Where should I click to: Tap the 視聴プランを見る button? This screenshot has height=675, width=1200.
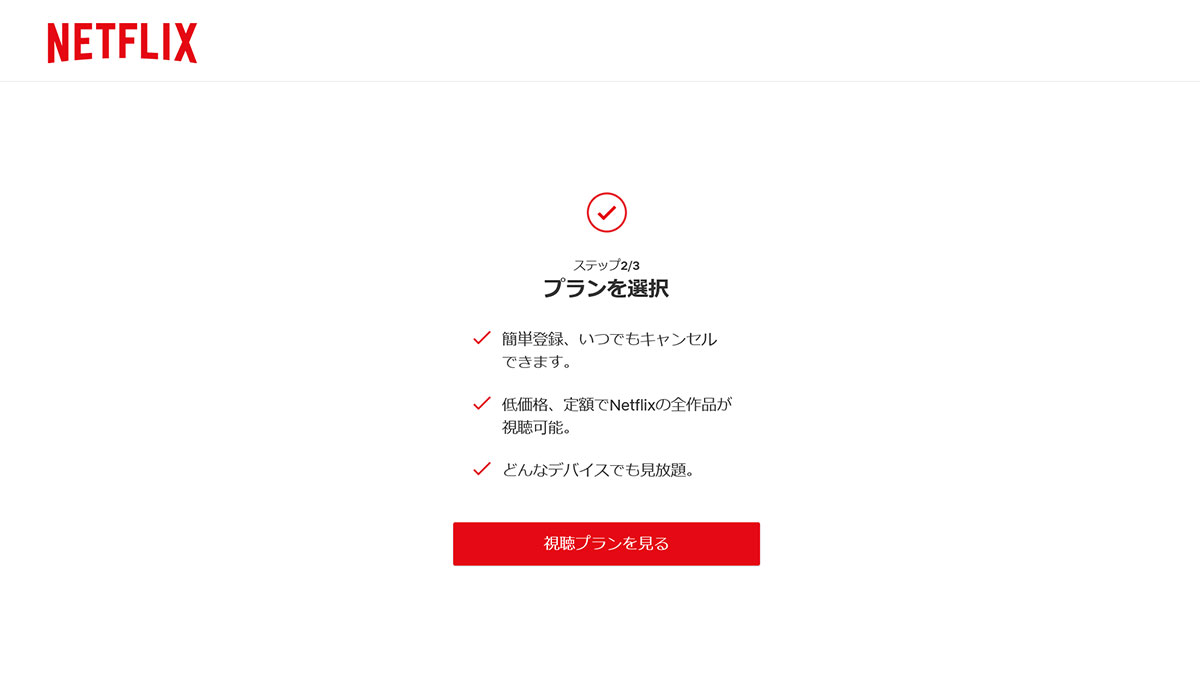pyautogui.click(x=606, y=544)
